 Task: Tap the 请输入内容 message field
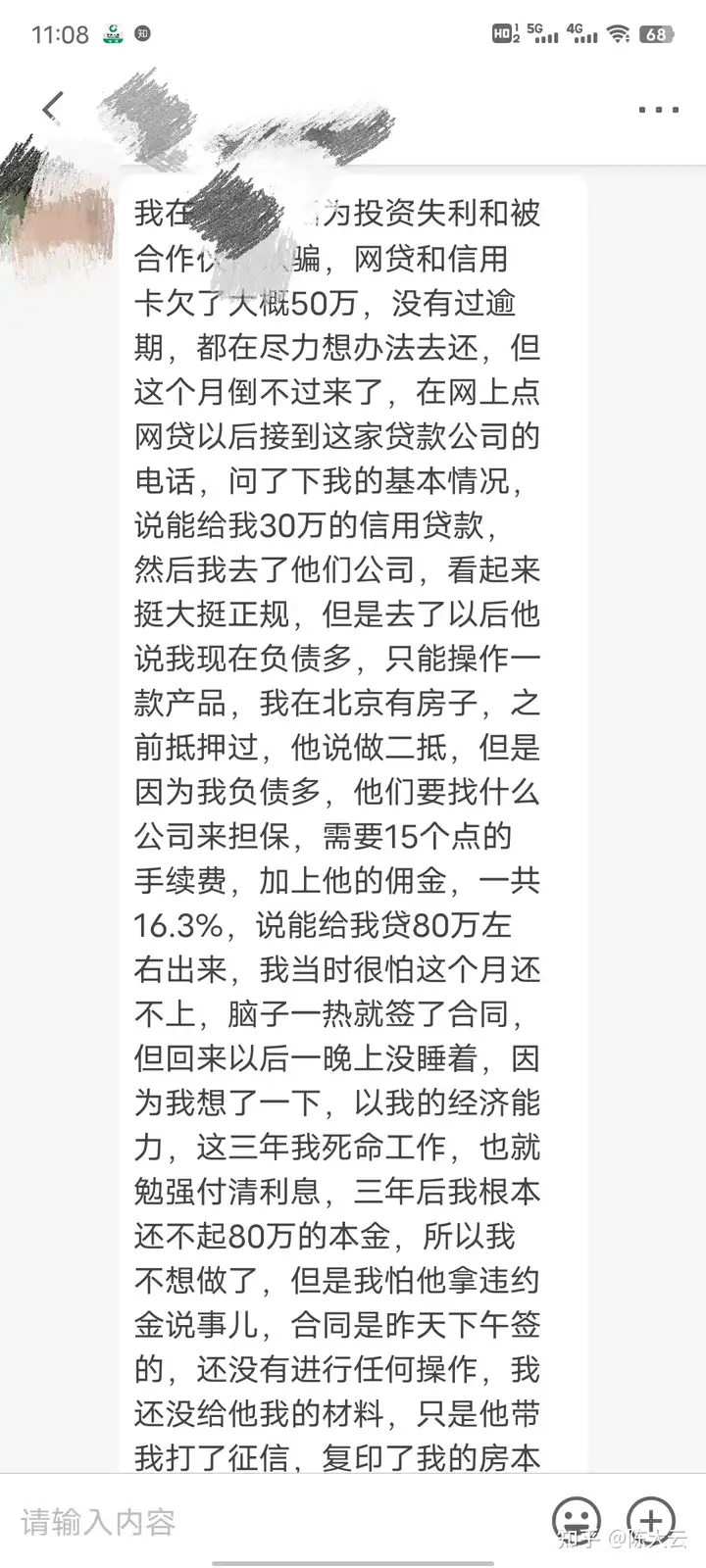tap(275, 1521)
